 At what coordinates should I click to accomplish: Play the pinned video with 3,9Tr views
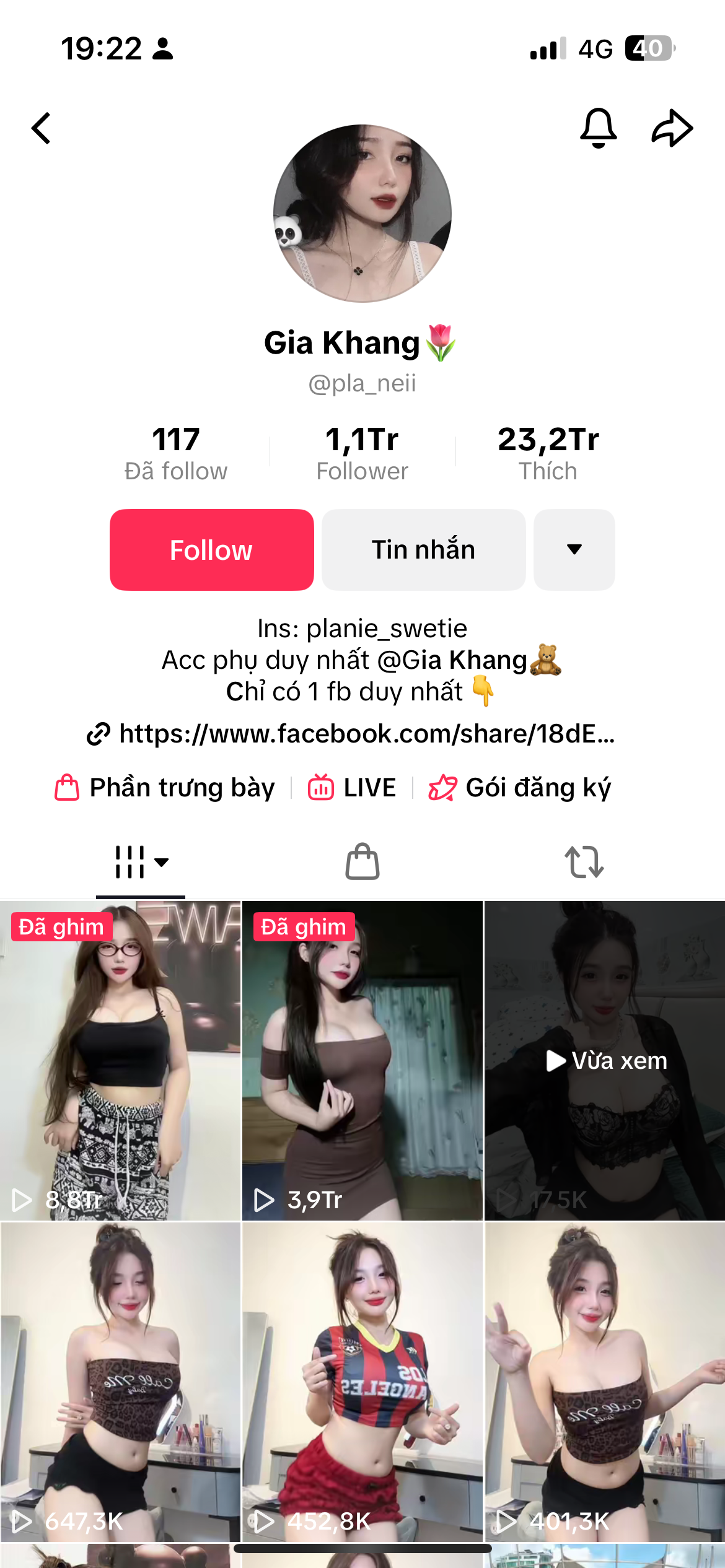coord(362,1060)
